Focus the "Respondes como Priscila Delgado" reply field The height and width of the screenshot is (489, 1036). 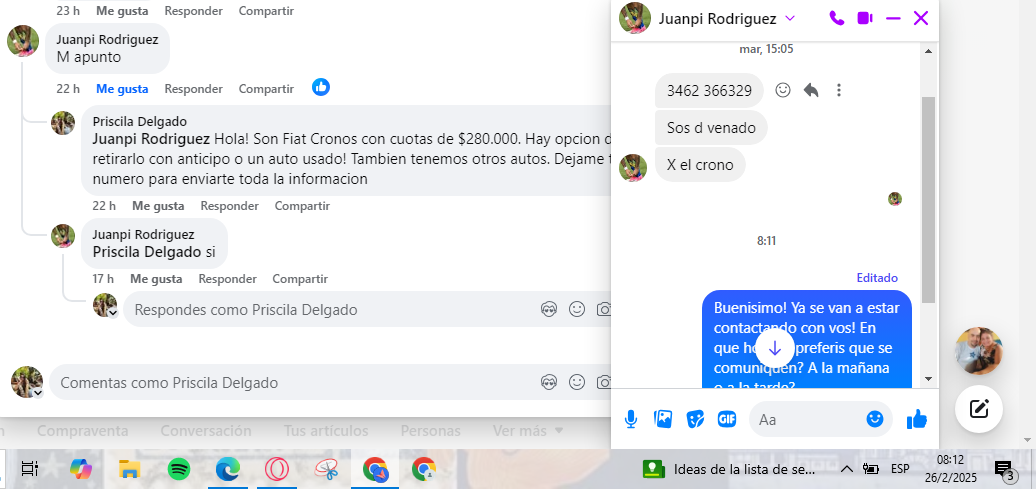tap(320, 310)
